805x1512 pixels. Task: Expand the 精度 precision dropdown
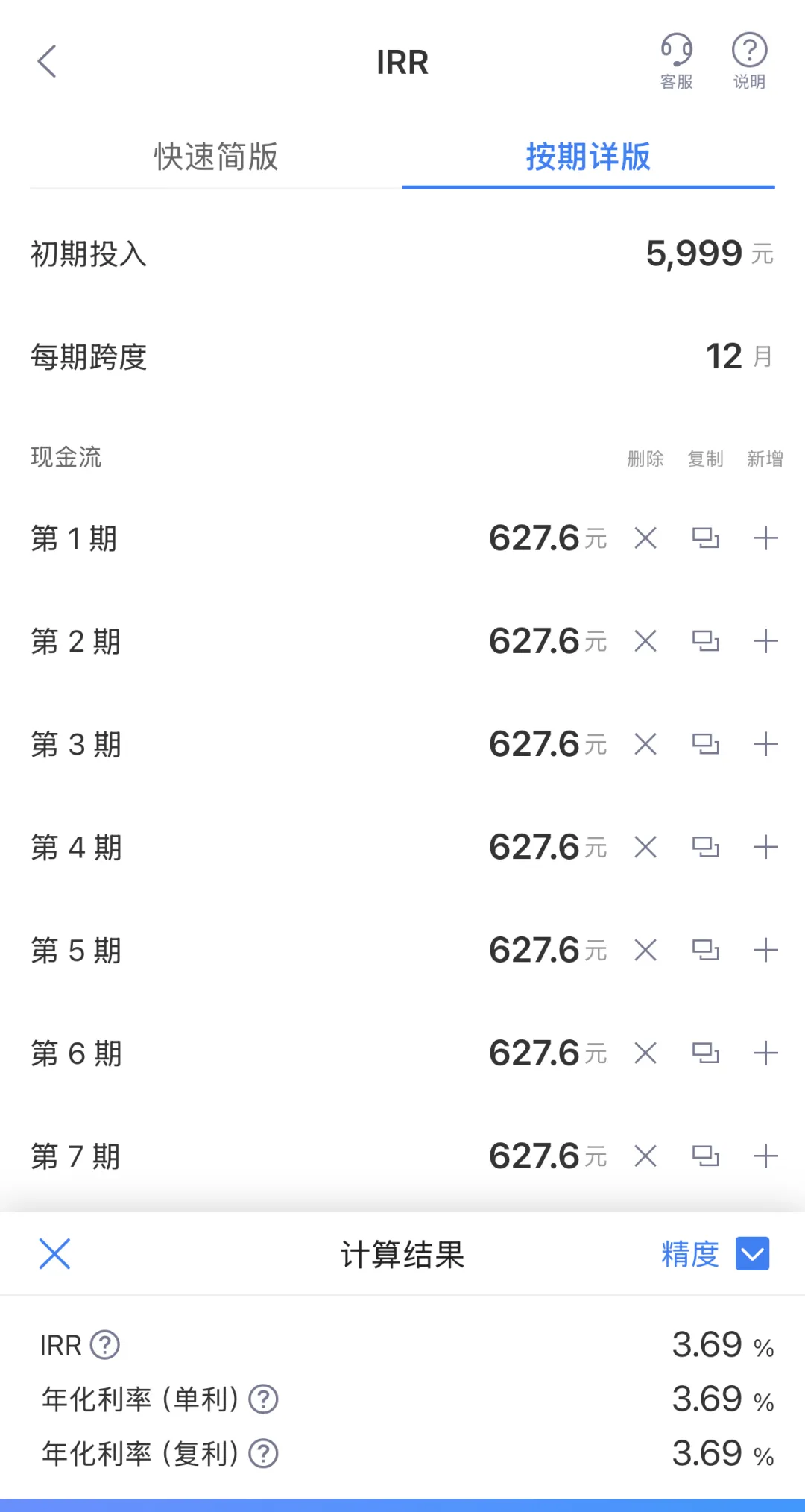752,1254
